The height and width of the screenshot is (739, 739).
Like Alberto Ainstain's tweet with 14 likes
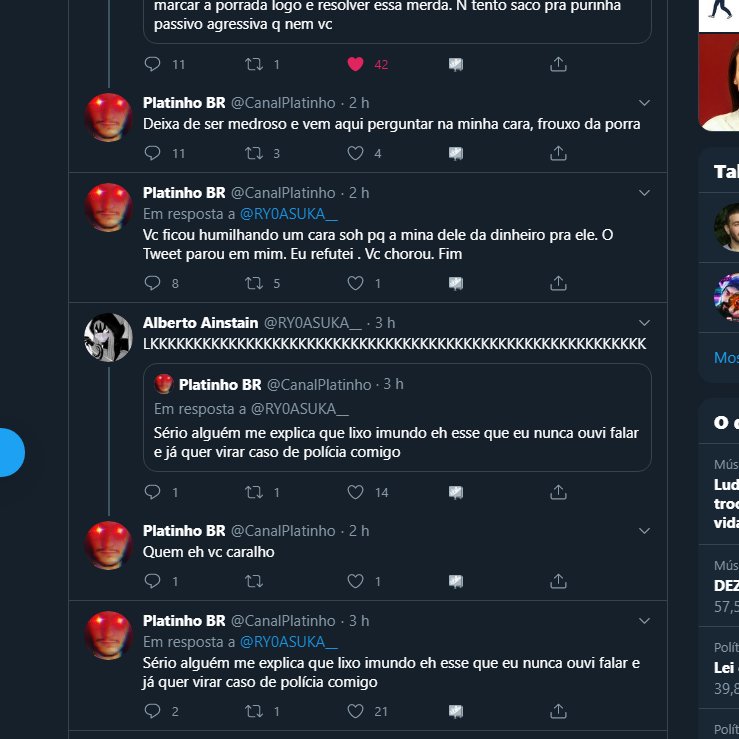point(354,492)
